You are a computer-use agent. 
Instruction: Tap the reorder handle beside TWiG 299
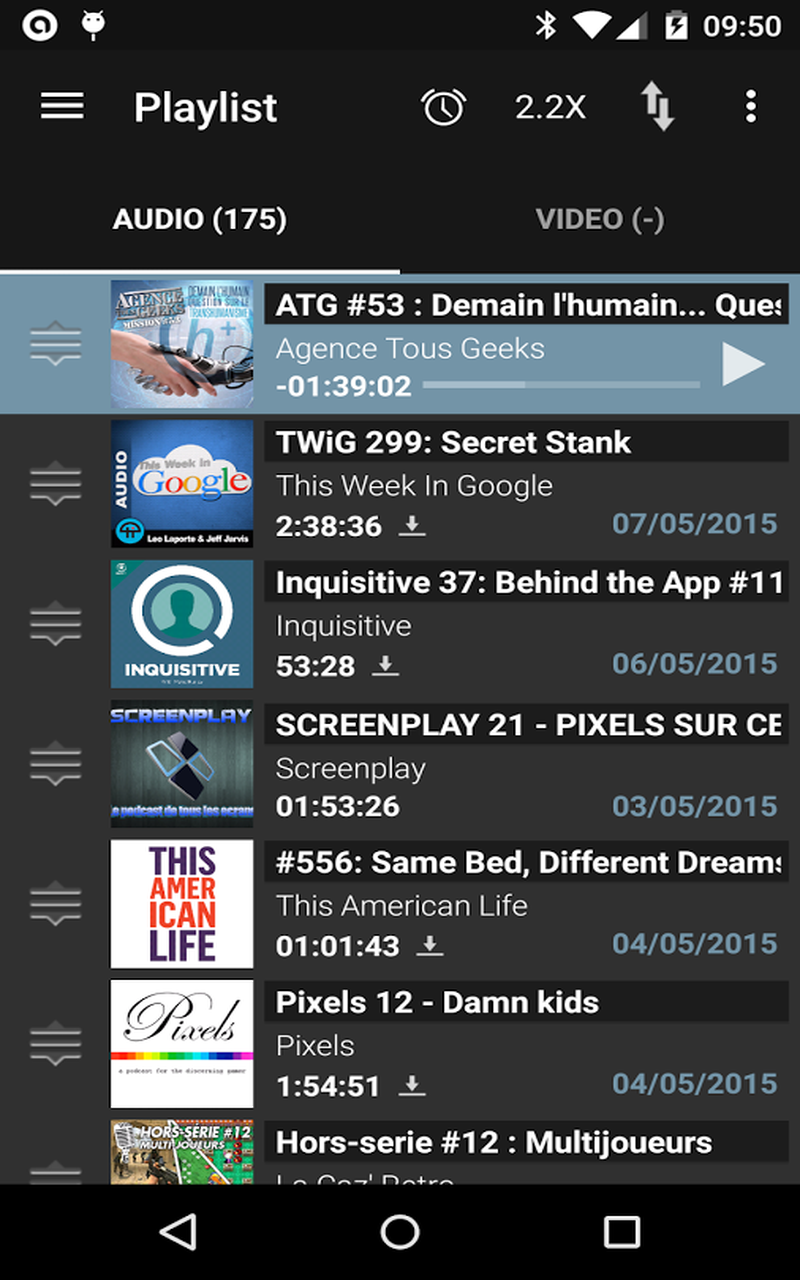(56, 484)
